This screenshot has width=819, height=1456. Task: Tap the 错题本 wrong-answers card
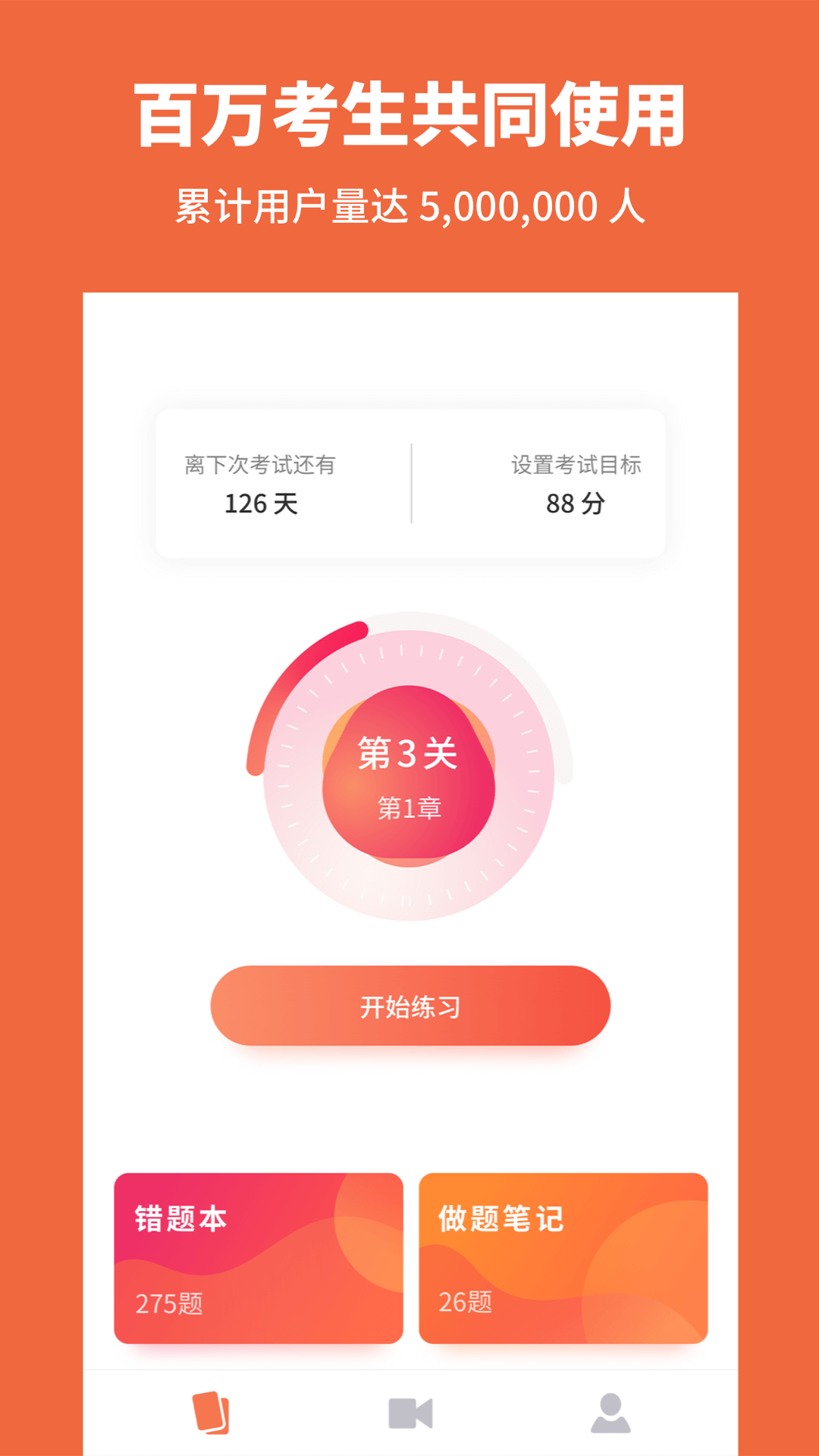tap(259, 1255)
